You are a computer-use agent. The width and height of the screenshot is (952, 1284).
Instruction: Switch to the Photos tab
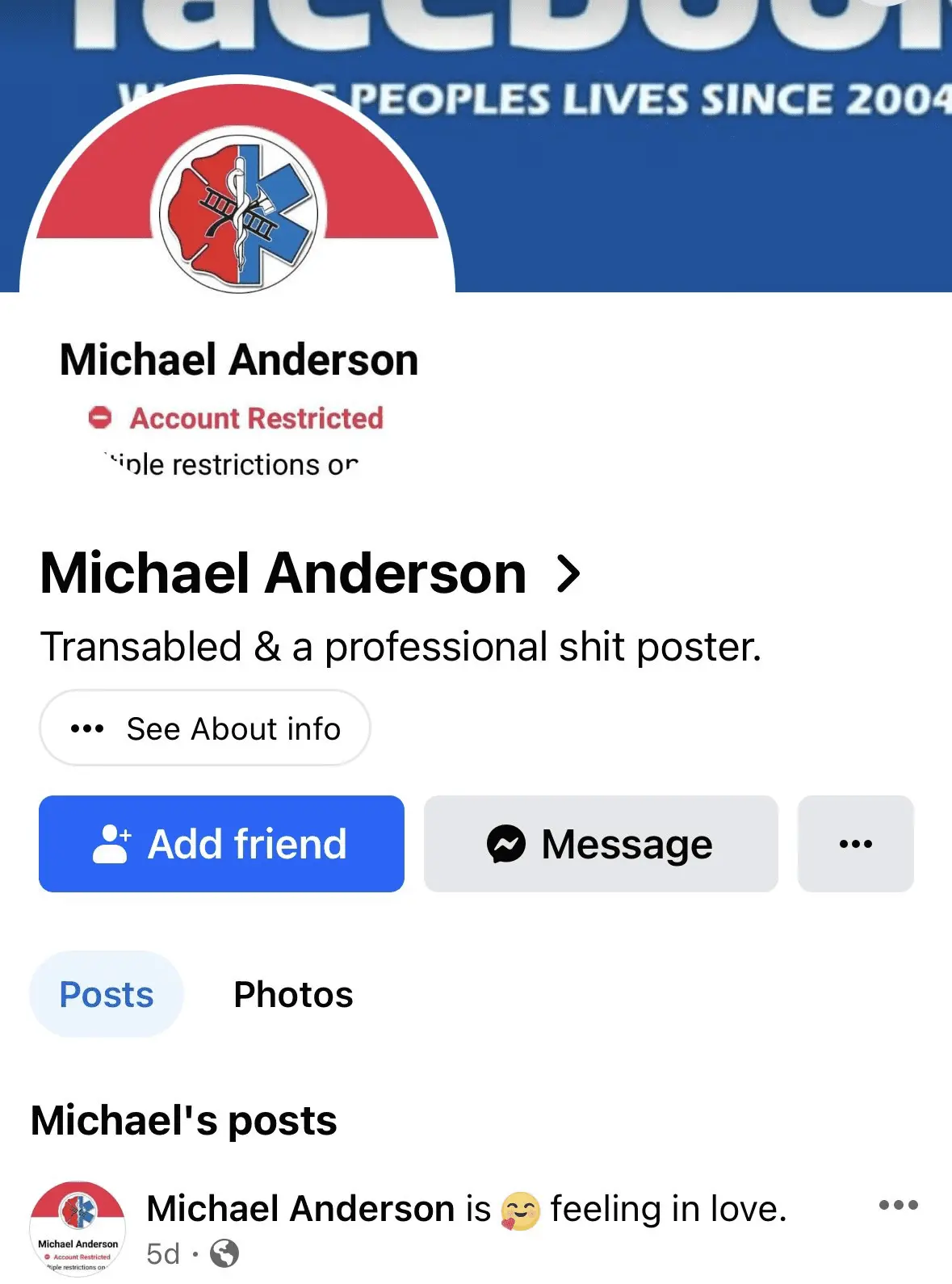(x=292, y=995)
